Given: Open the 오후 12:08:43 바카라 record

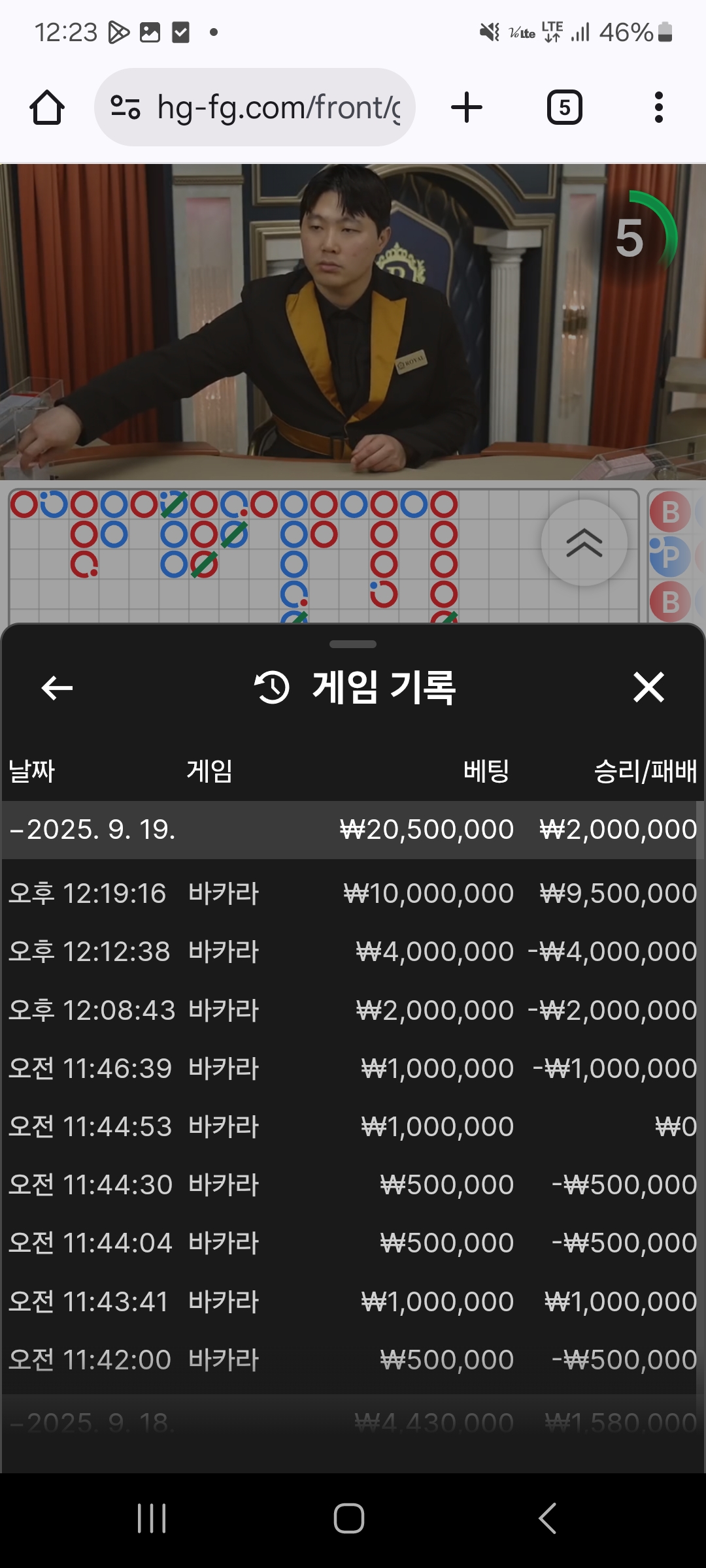Looking at the screenshot, I should coord(352,1010).
